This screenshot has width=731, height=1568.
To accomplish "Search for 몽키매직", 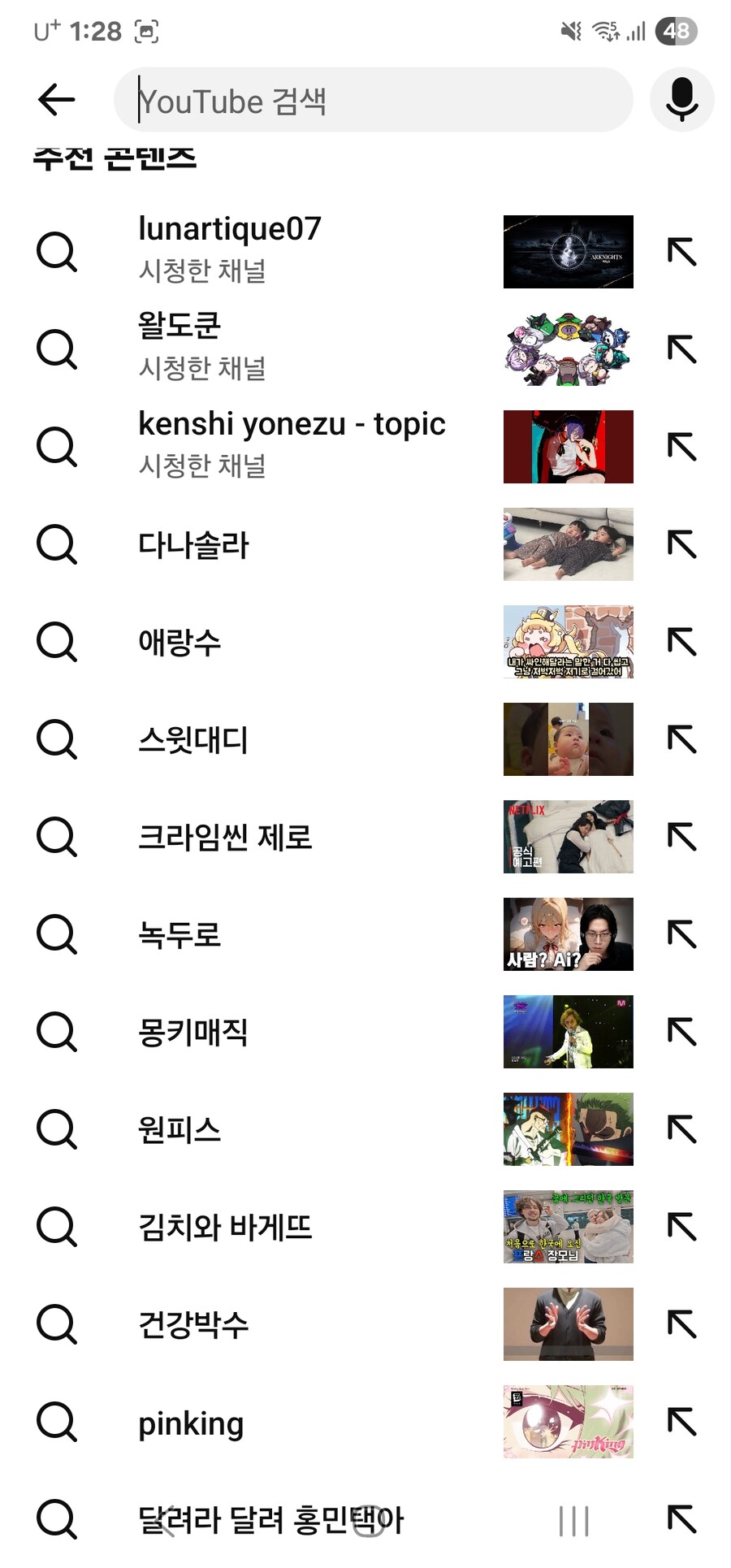I will click(x=193, y=1032).
